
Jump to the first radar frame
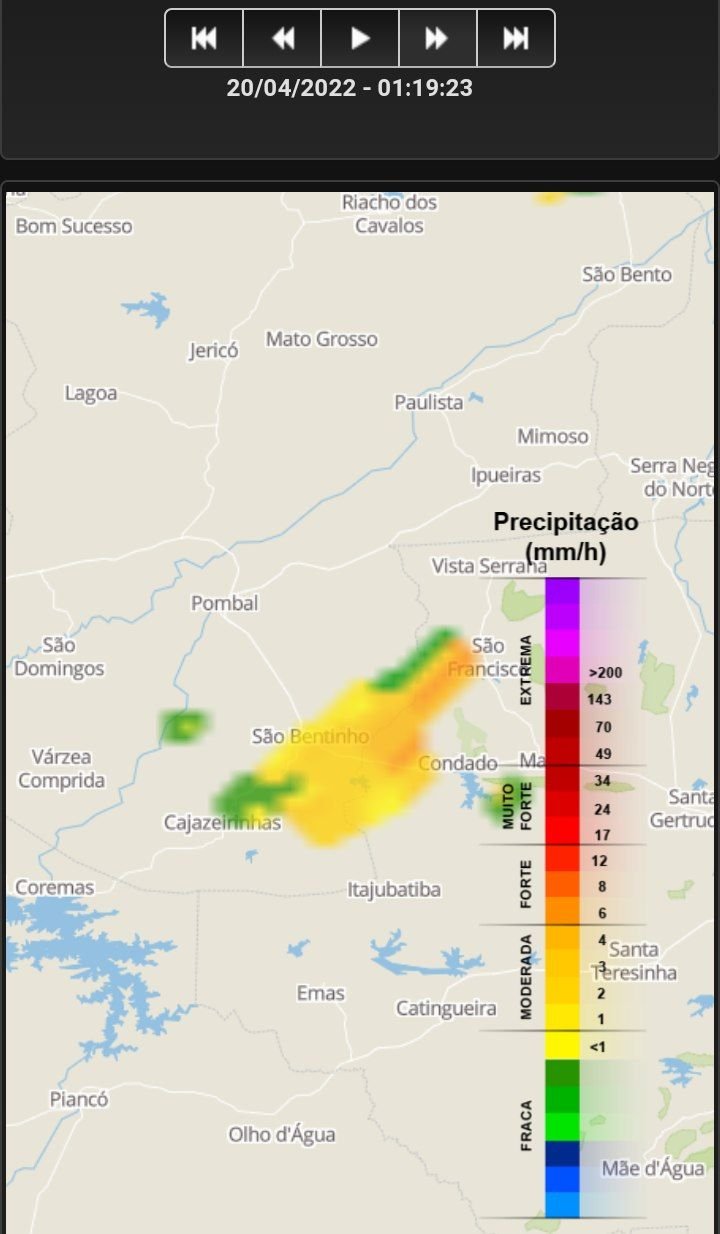tap(204, 38)
